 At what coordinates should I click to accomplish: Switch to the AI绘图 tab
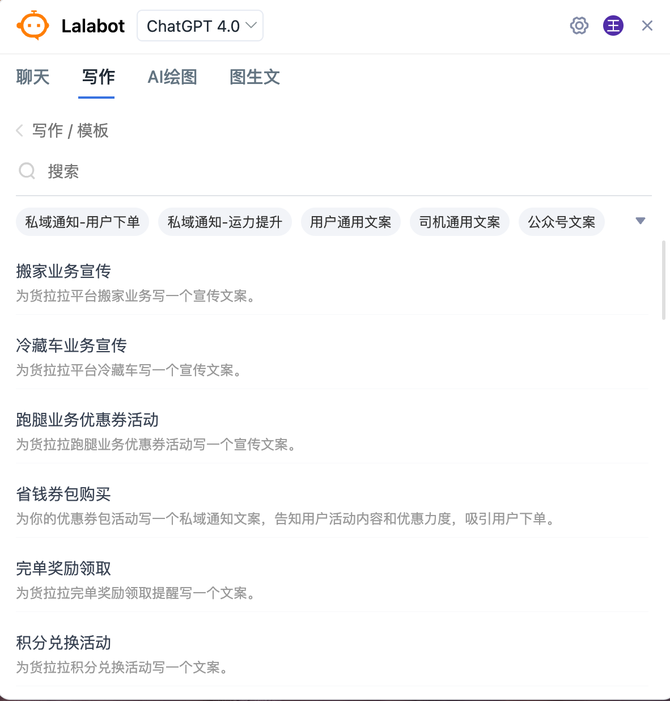point(172,77)
